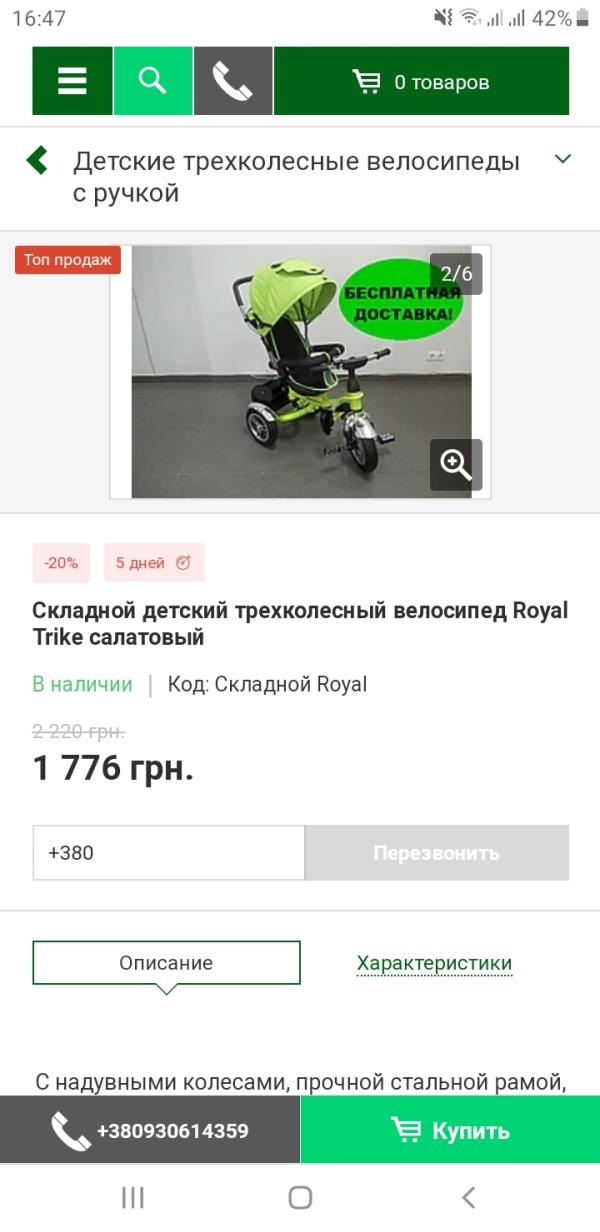This screenshot has height=1232, width=600.
Task: Open the hamburger menu
Action: tap(72, 81)
